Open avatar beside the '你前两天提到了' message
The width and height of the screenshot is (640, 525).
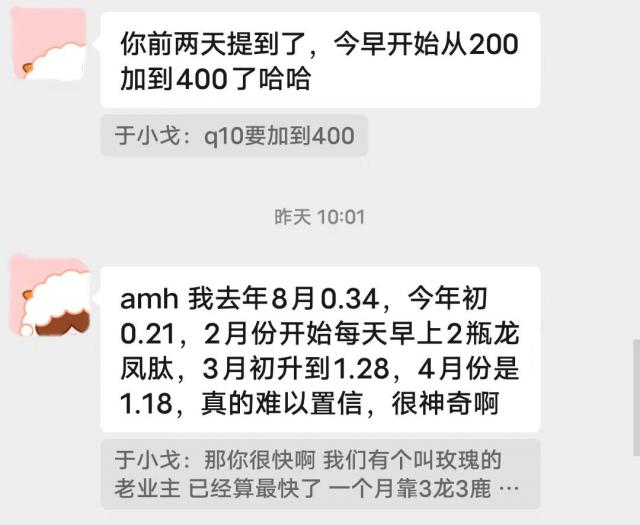tap(49, 43)
